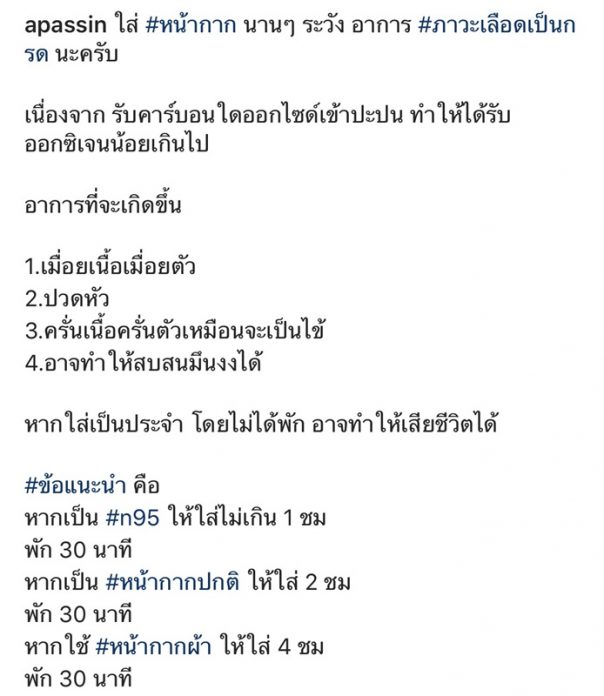This screenshot has height=696, width=604.
Task: Open the #หน้ากาก hashtag
Action: point(190,23)
